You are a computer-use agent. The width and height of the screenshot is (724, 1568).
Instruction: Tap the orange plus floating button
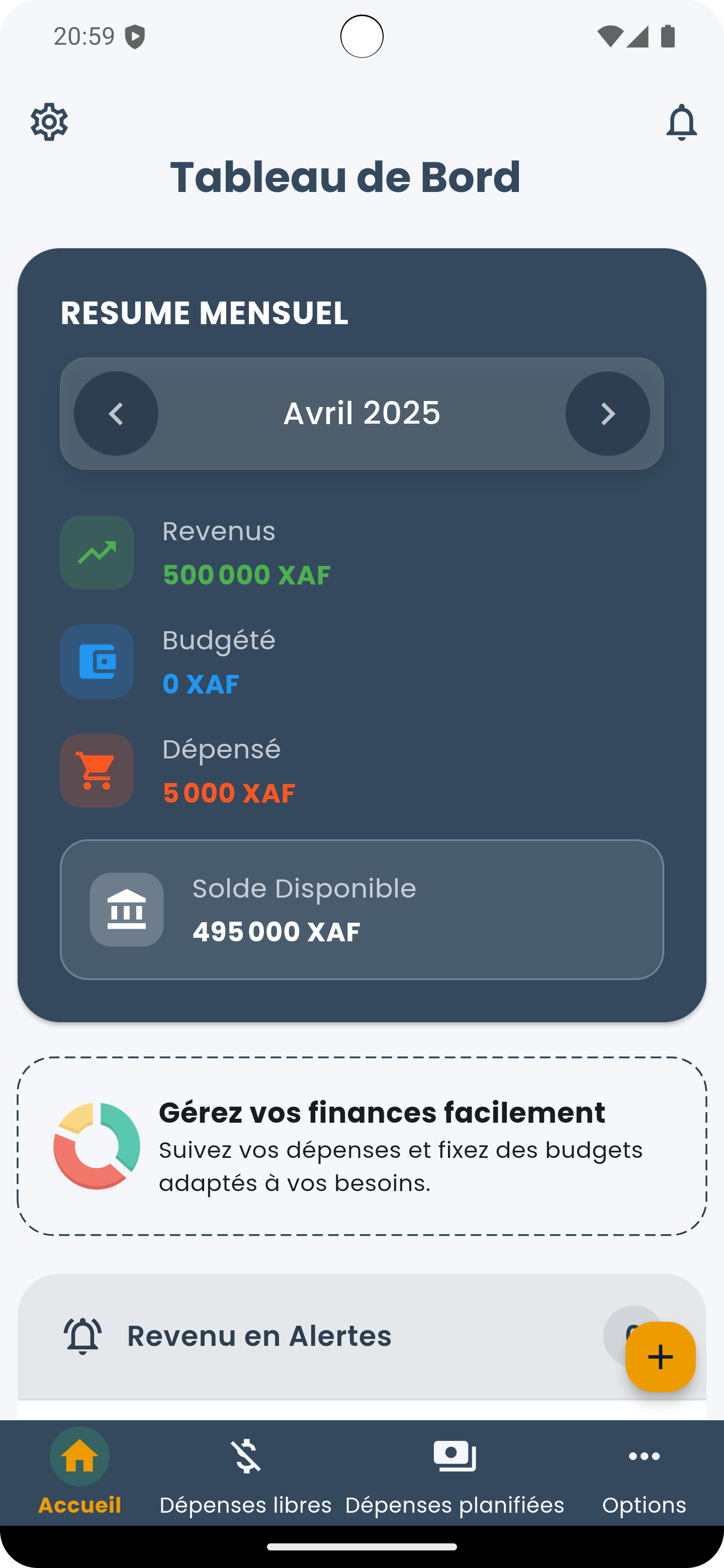coord(660,1357)
